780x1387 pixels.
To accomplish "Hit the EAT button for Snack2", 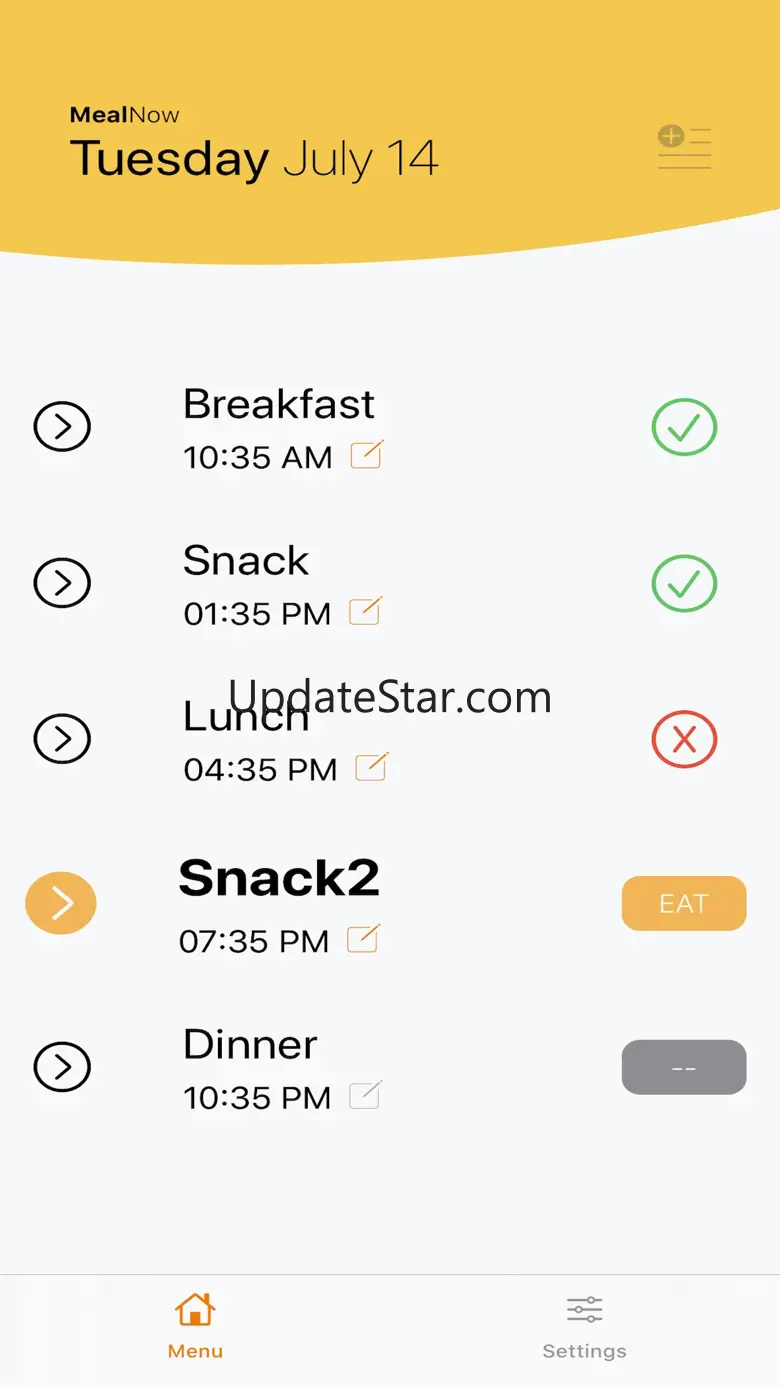I will pyautogui.click(x=684, y=903).
